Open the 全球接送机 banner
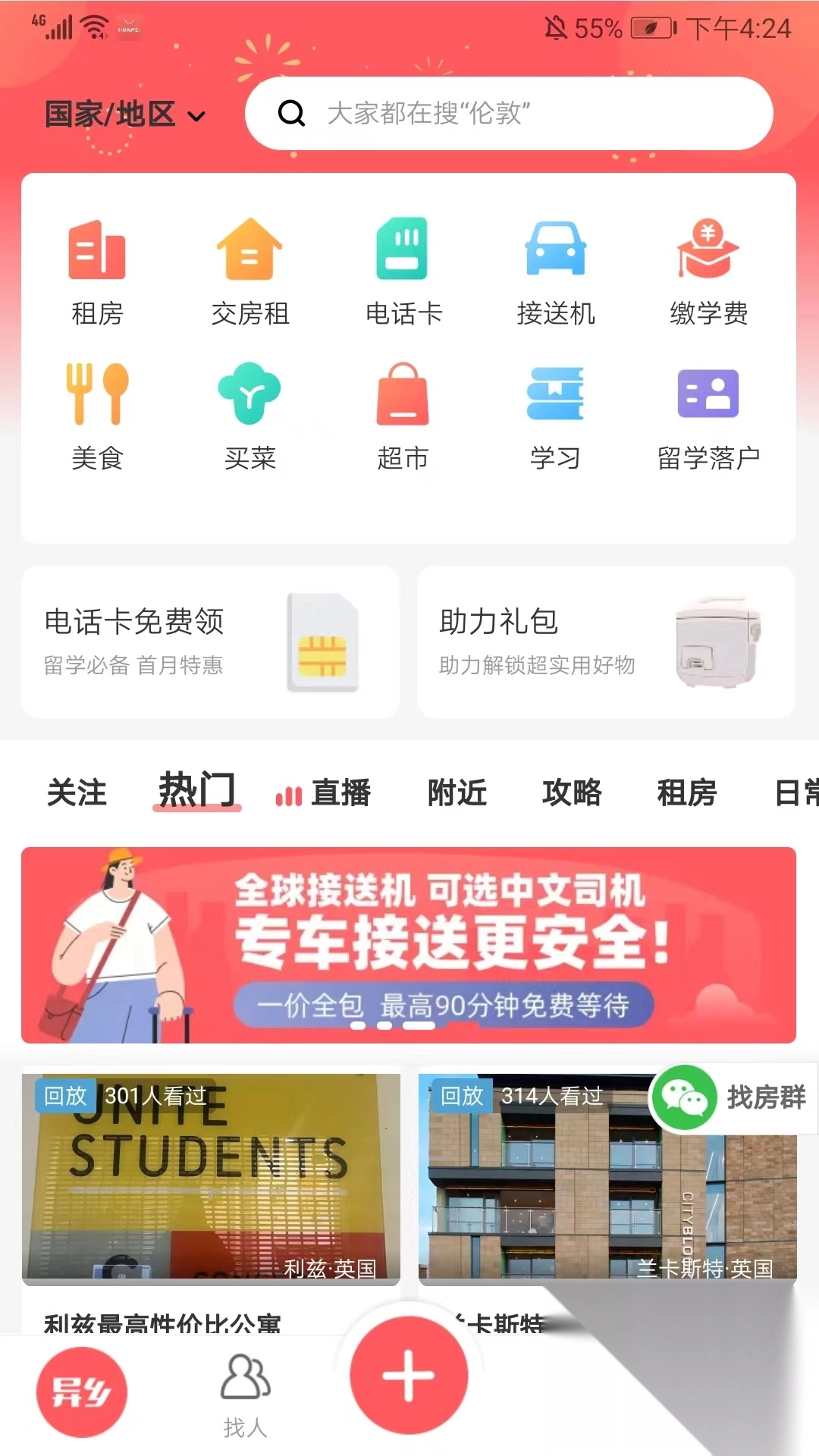The width and height of the screenshot is (819, 1456). [x=409, y=945]
